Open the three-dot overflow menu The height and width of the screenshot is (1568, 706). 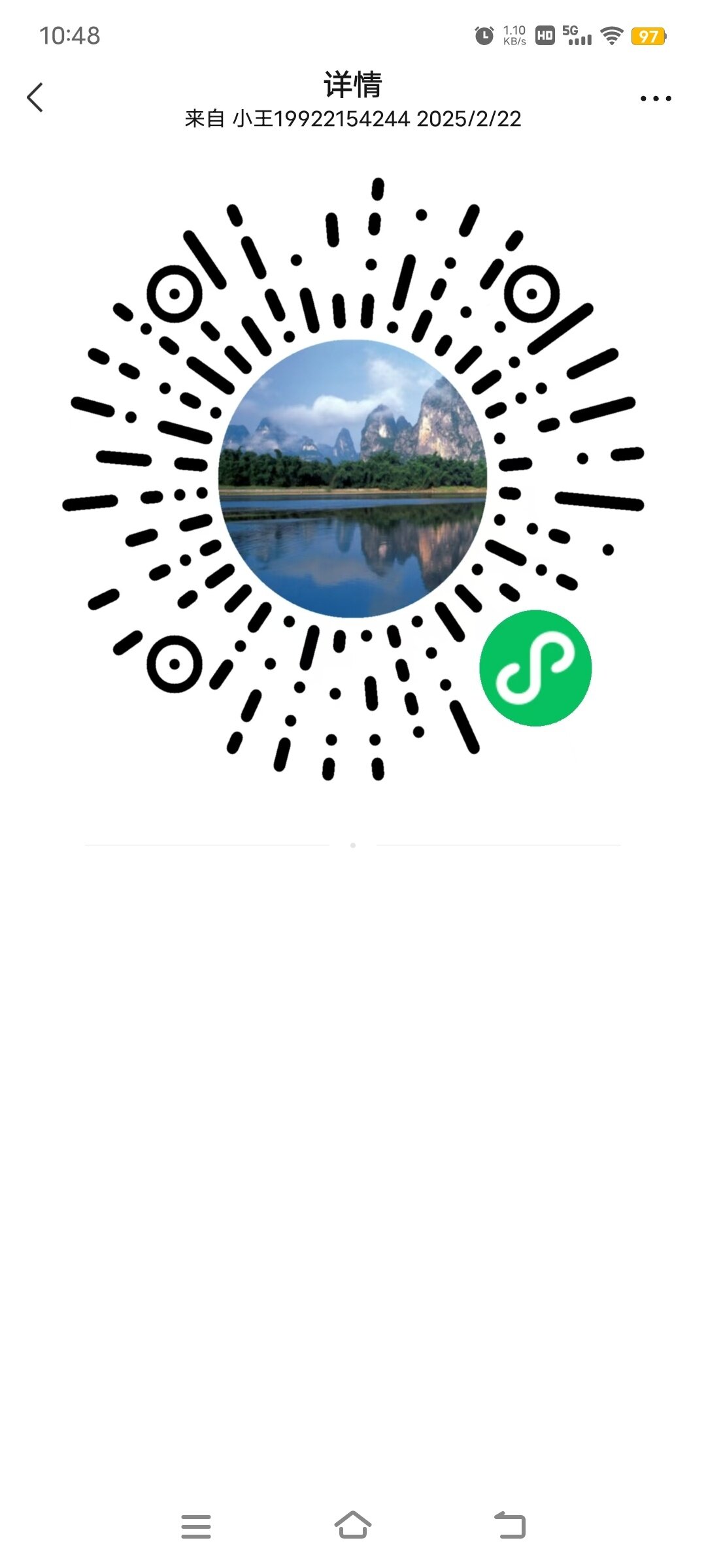point(655,99)
